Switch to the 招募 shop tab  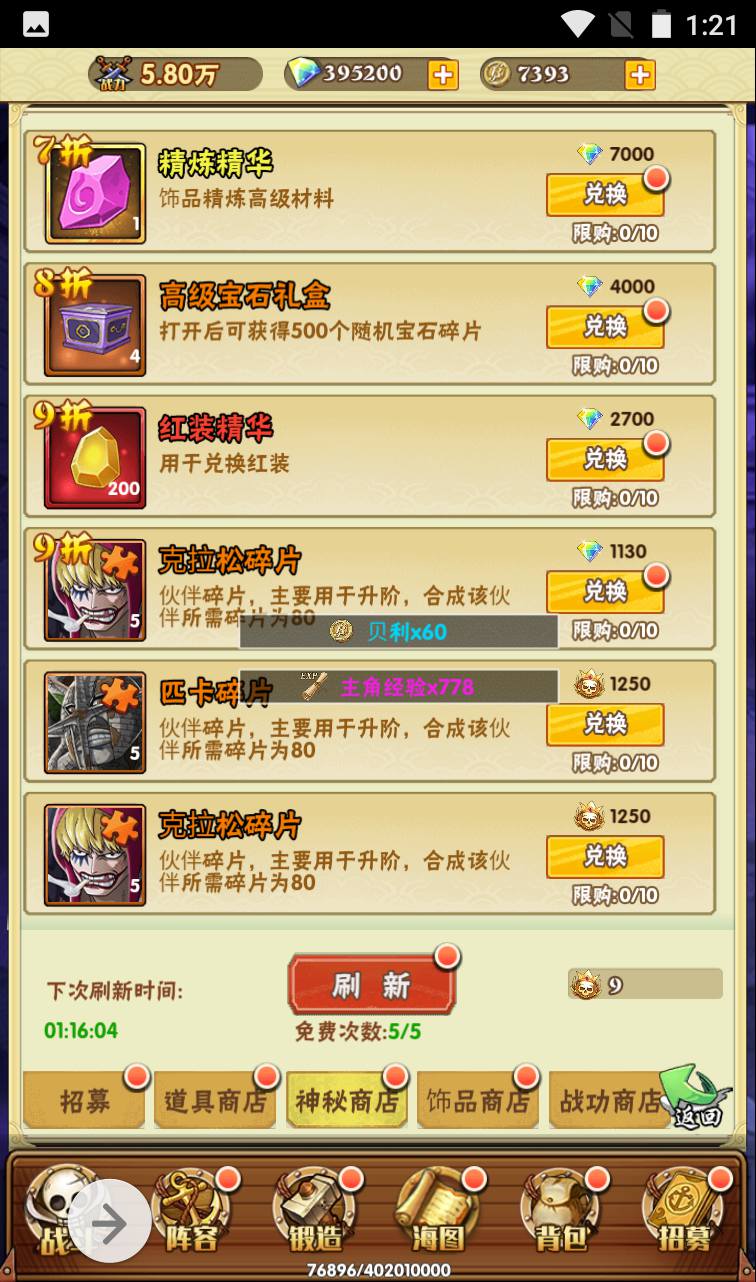(84, 1101)
